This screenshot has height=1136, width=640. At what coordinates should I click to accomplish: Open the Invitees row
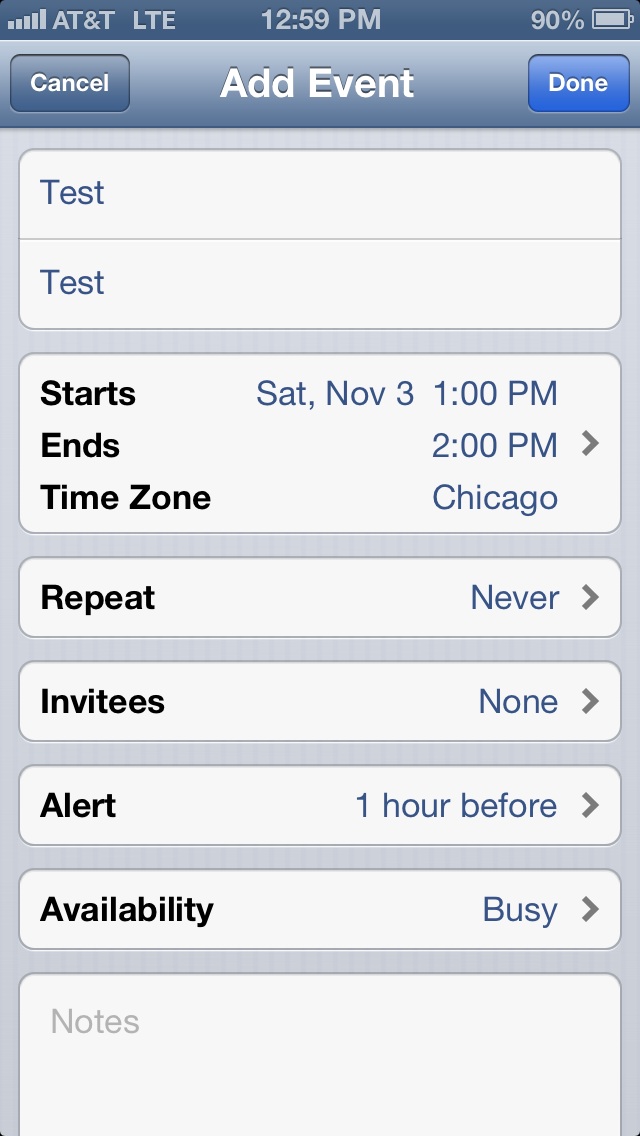(320, 701)
